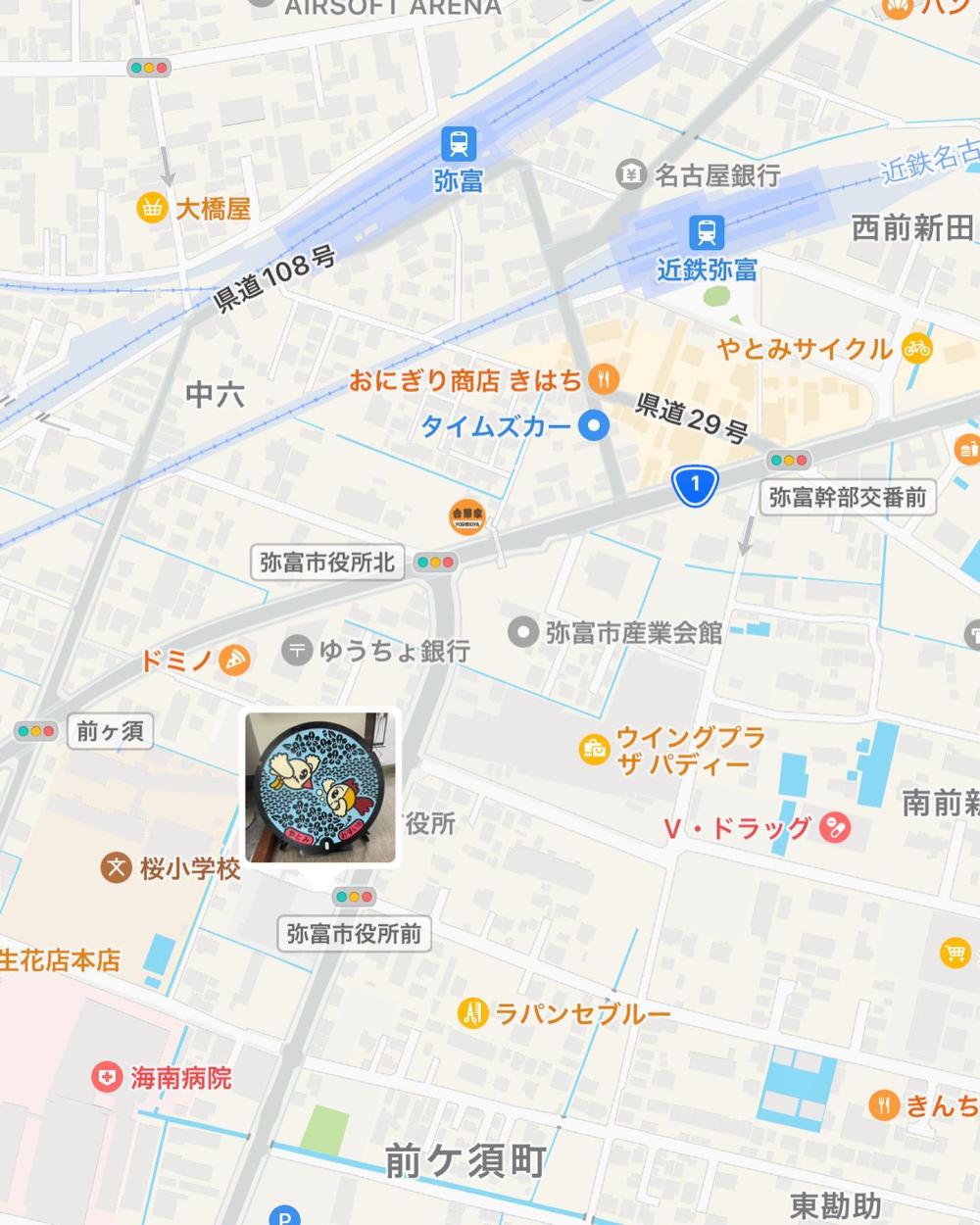Tap the 大橋屋 shop pin
This screenshot has width=980, height=1225.
tap(151, 208)
